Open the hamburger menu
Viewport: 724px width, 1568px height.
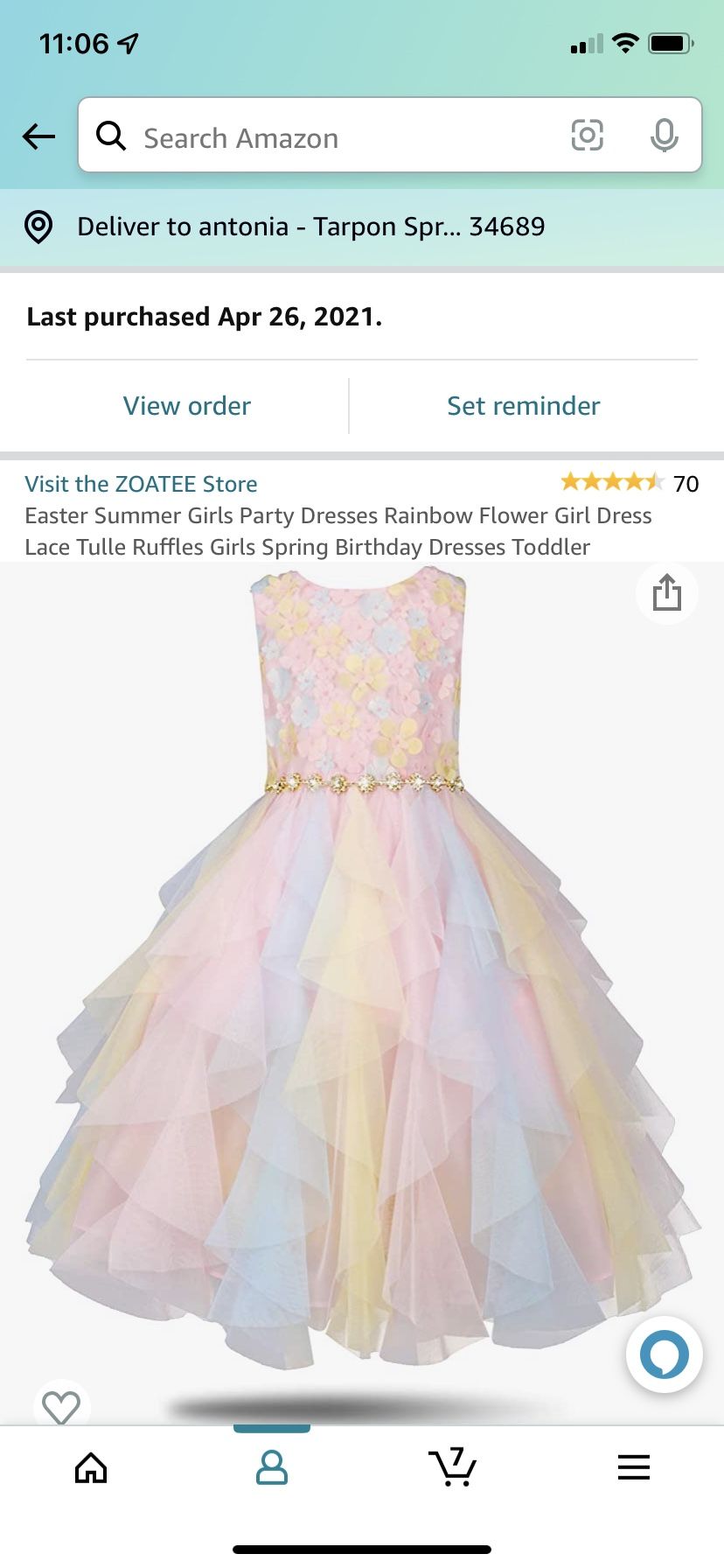(x=633, y=1467)
